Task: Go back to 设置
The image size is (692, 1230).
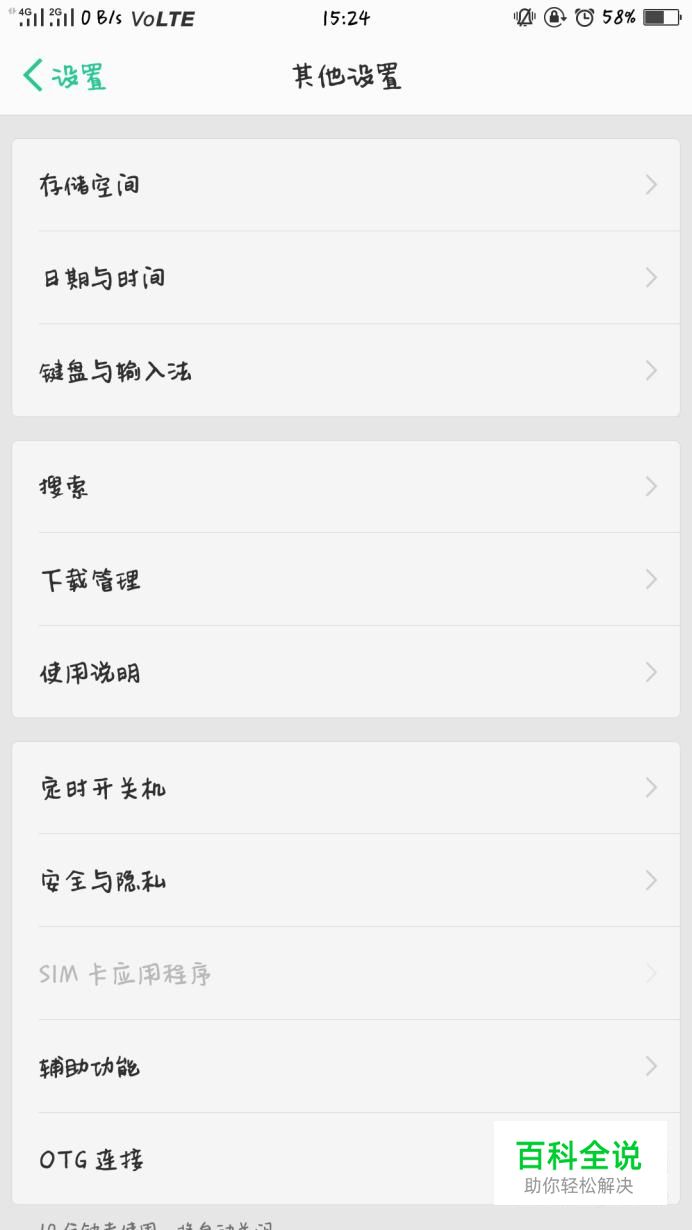Action: point(64,77)
